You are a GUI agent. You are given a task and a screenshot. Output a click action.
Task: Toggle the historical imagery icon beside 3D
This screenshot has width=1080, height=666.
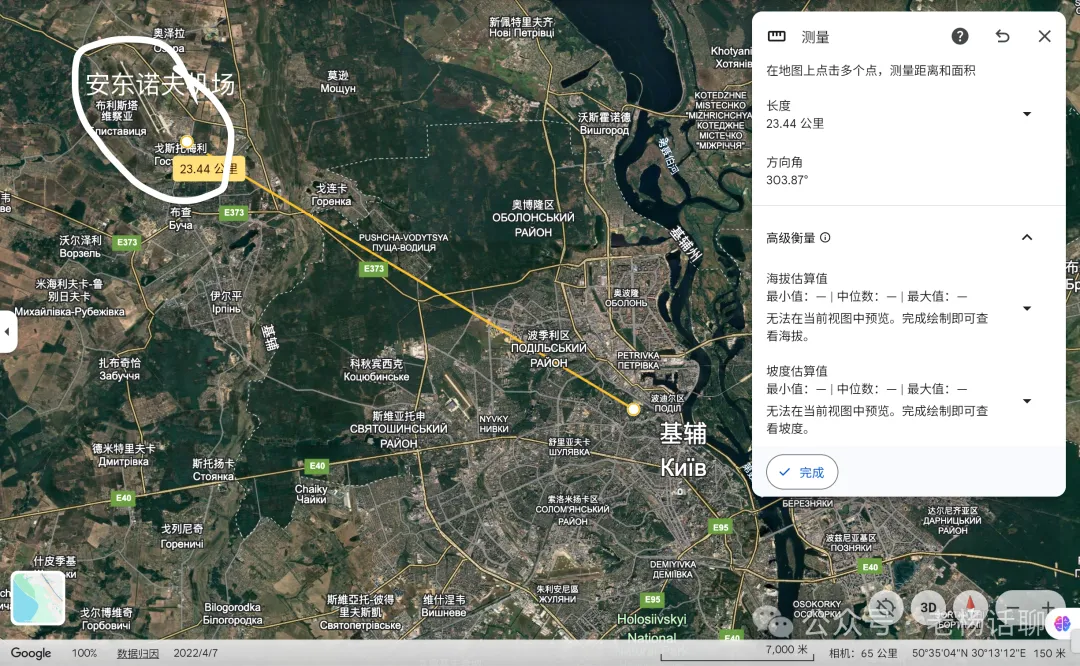[x=886, y=607]
